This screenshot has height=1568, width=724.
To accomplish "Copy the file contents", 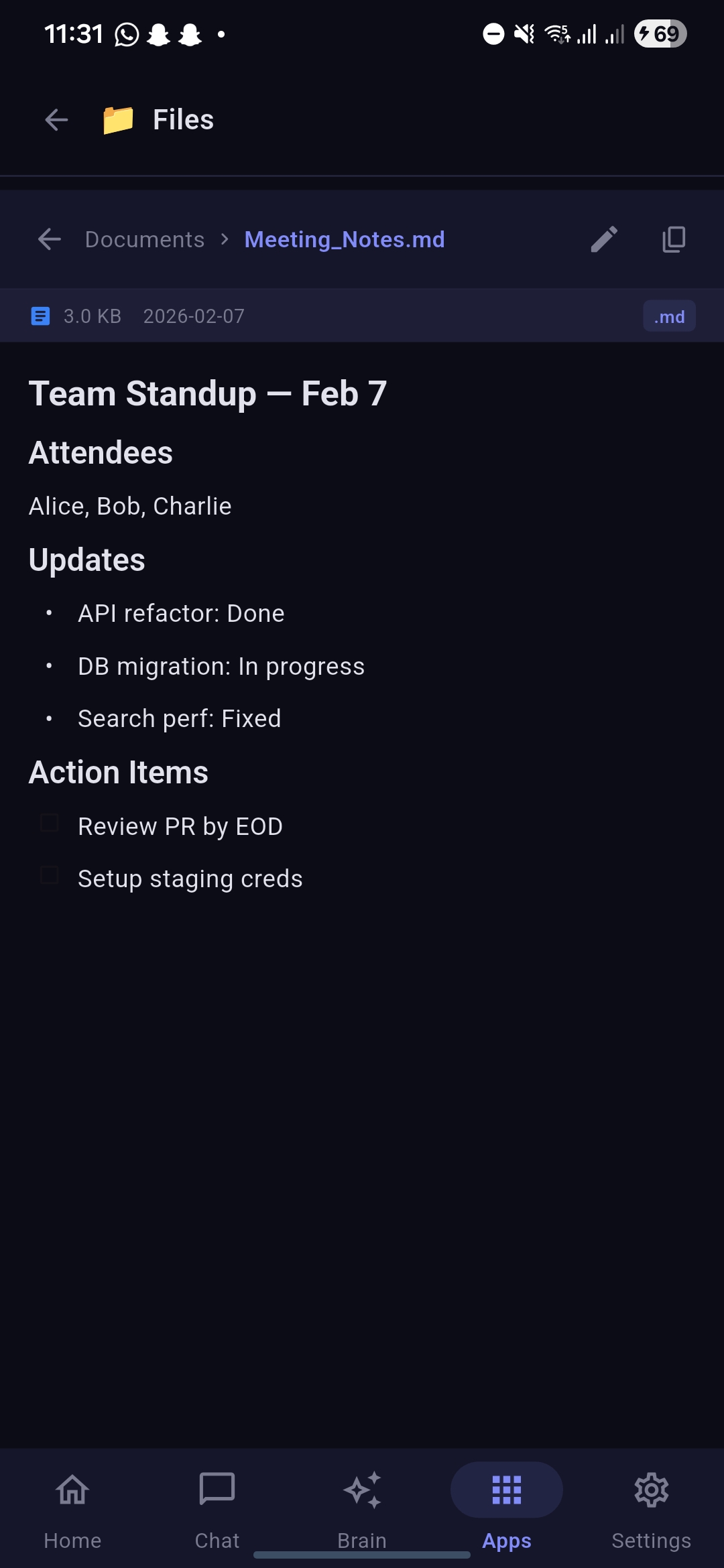I will (674, 239).
